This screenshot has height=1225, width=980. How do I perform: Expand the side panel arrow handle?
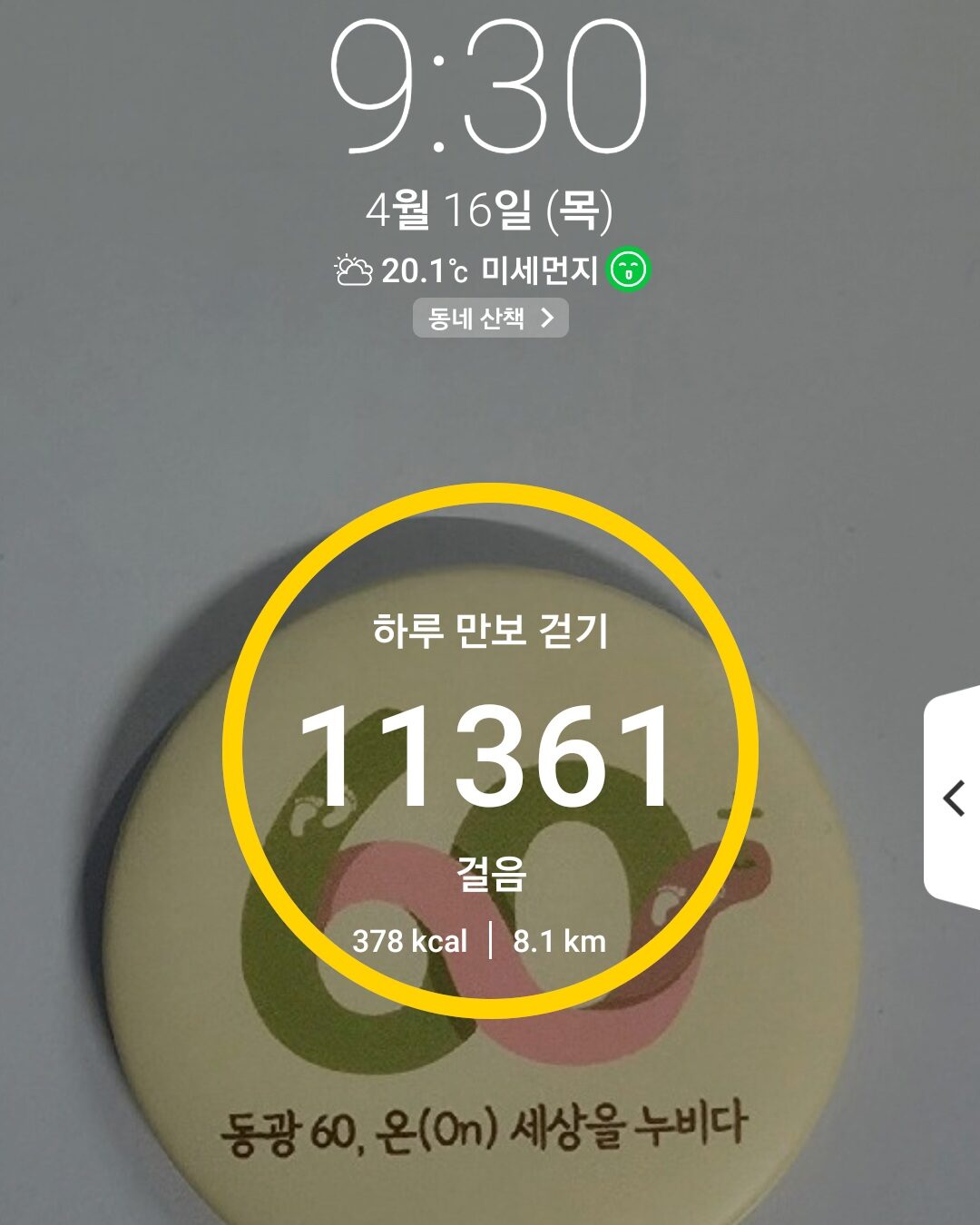(x=953, y=799)
